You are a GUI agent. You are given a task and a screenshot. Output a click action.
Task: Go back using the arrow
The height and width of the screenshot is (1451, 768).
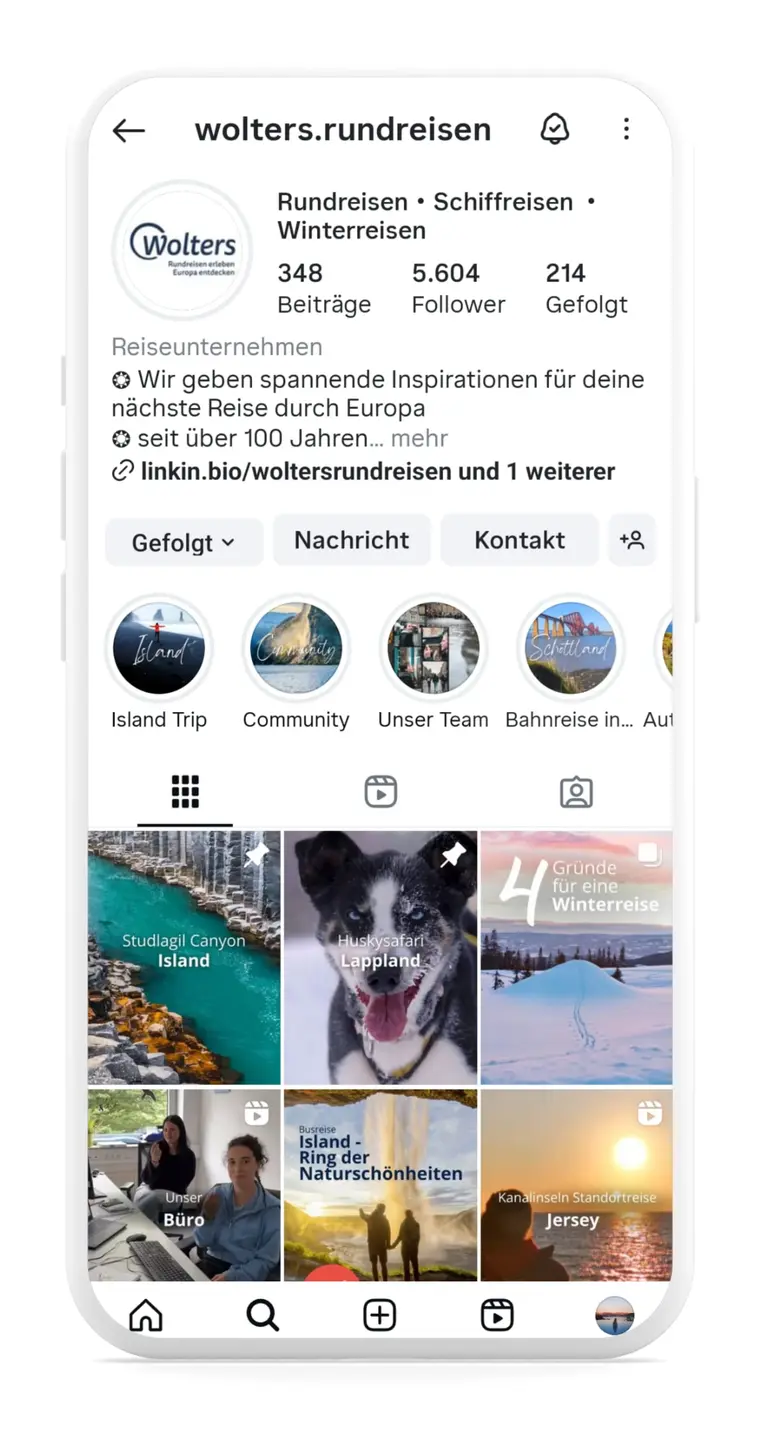[x=129, y=130]
